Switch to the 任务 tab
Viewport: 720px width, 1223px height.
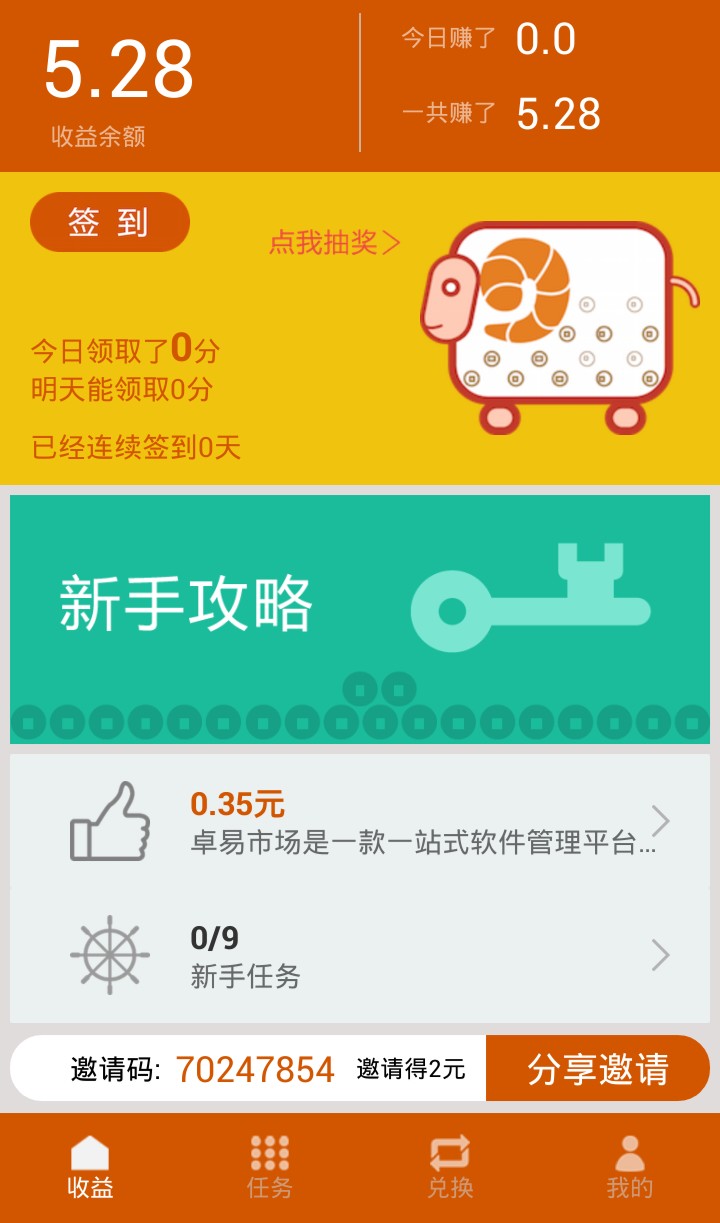tap(270, 1167)
